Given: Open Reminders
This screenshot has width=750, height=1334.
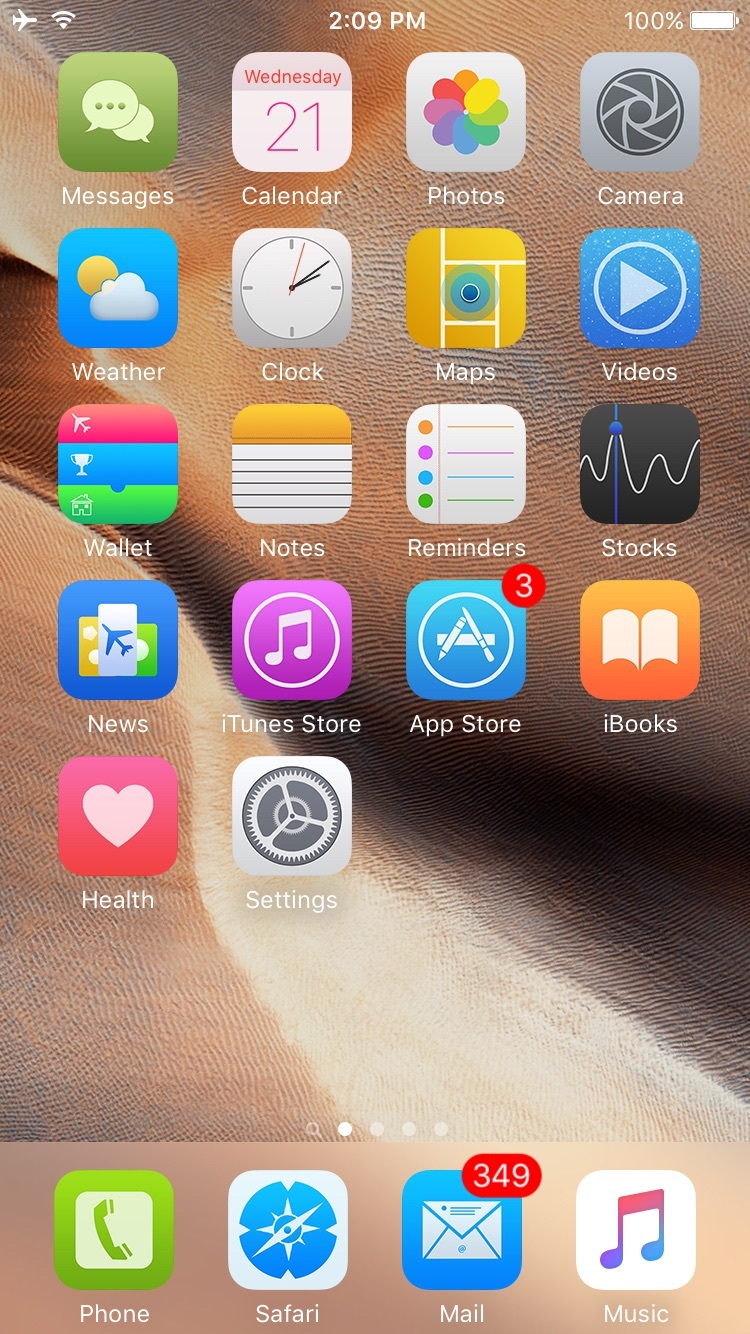Looking at the screenshot, I should click(x=466, y=464).
